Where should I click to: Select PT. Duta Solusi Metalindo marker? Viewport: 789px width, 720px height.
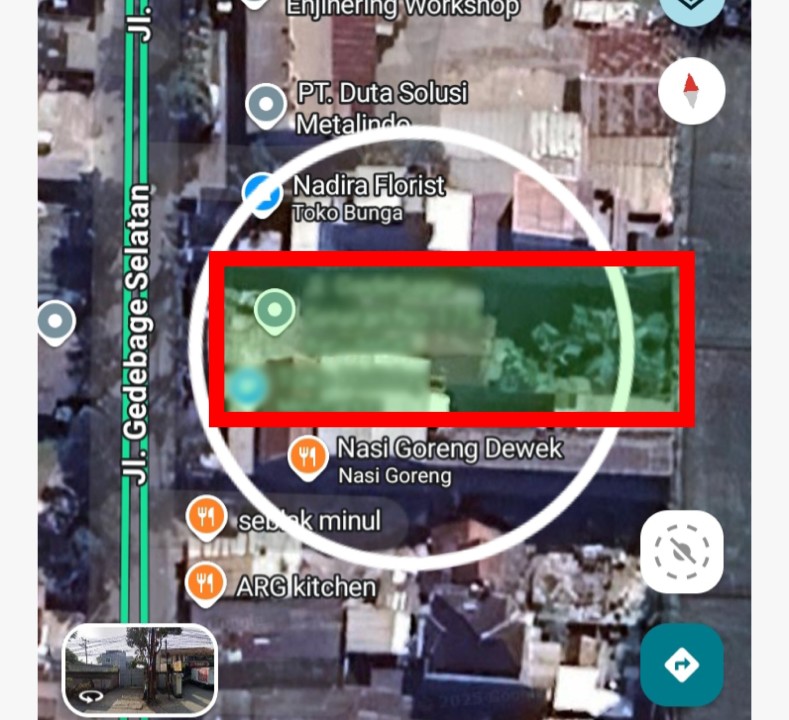point(266,104)
